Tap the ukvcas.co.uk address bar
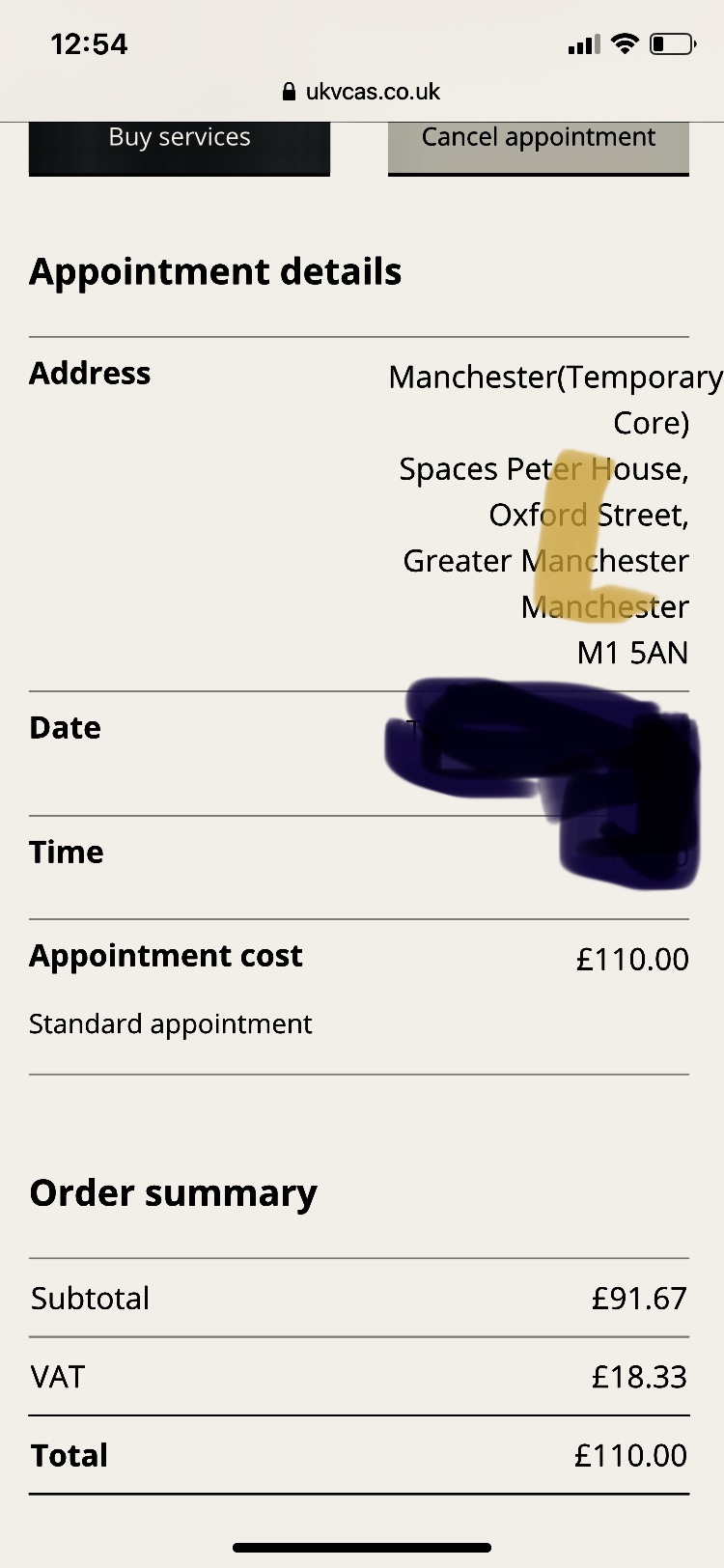Viewport: 724px width, 1568px height. tap(362, 92)
